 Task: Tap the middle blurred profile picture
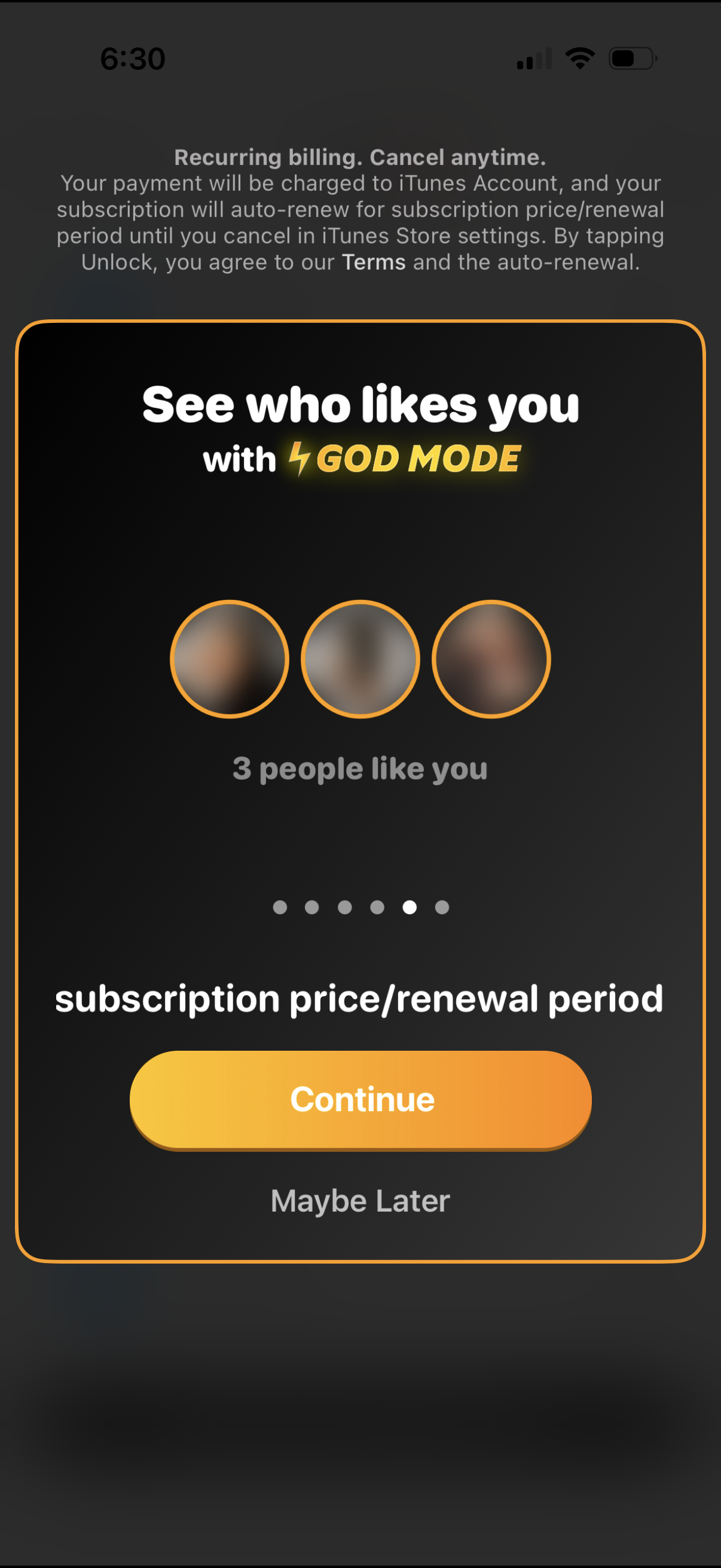(x=362, y=659)
